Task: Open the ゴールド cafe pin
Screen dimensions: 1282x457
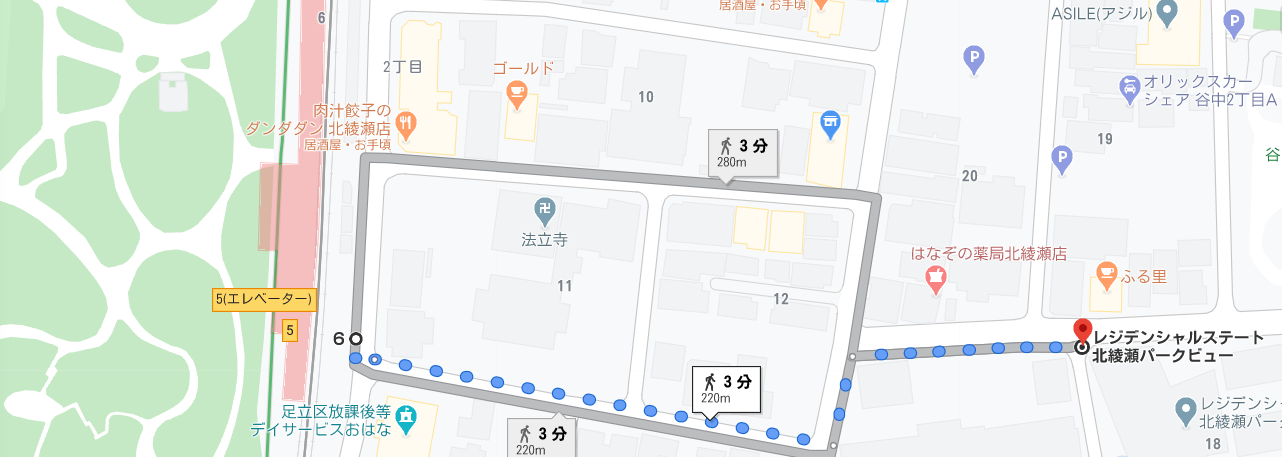Action: click(517, 96)
